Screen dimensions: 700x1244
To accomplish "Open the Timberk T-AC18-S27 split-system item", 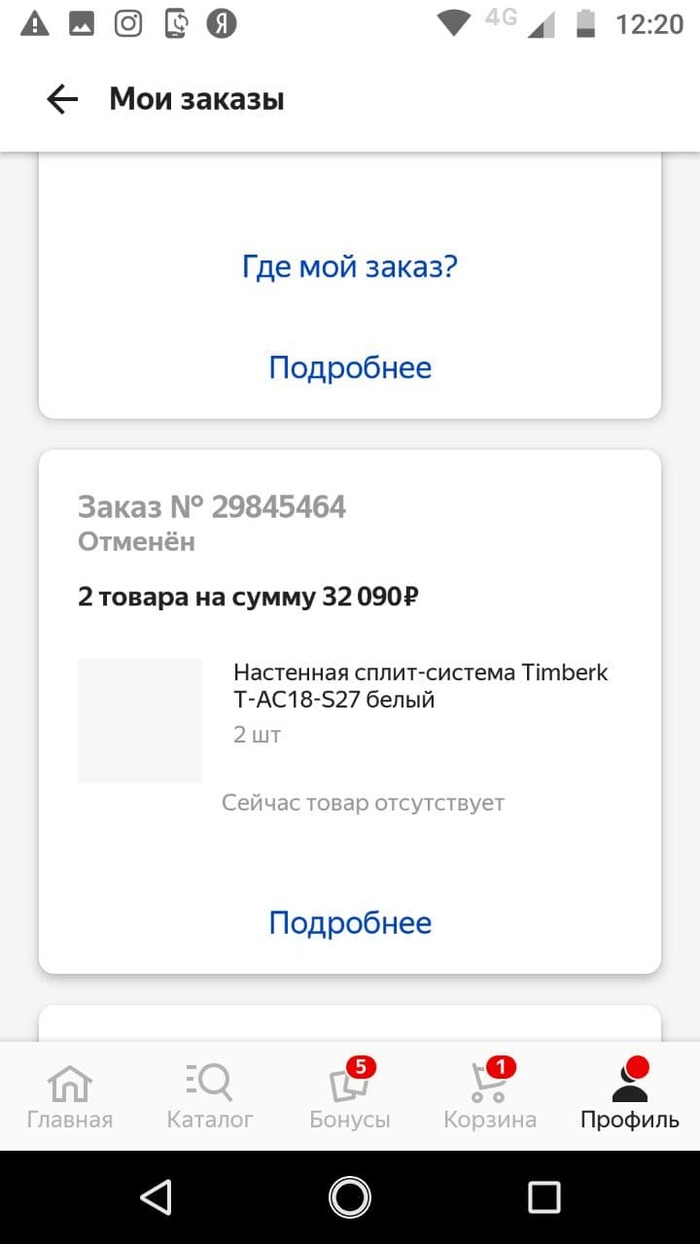I will click(420, 686).
